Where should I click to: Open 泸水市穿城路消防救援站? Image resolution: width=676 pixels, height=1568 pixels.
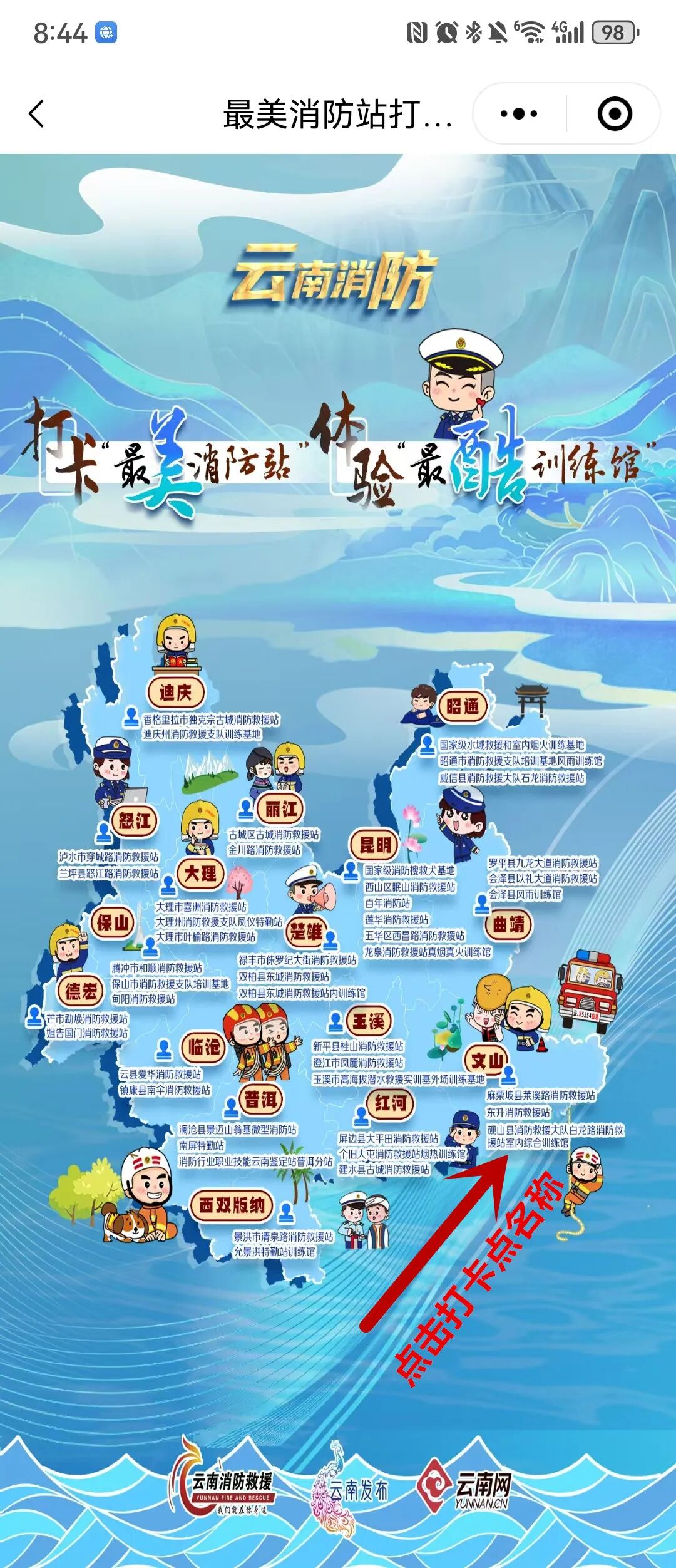pyautogui.click(x=108, y=857)
